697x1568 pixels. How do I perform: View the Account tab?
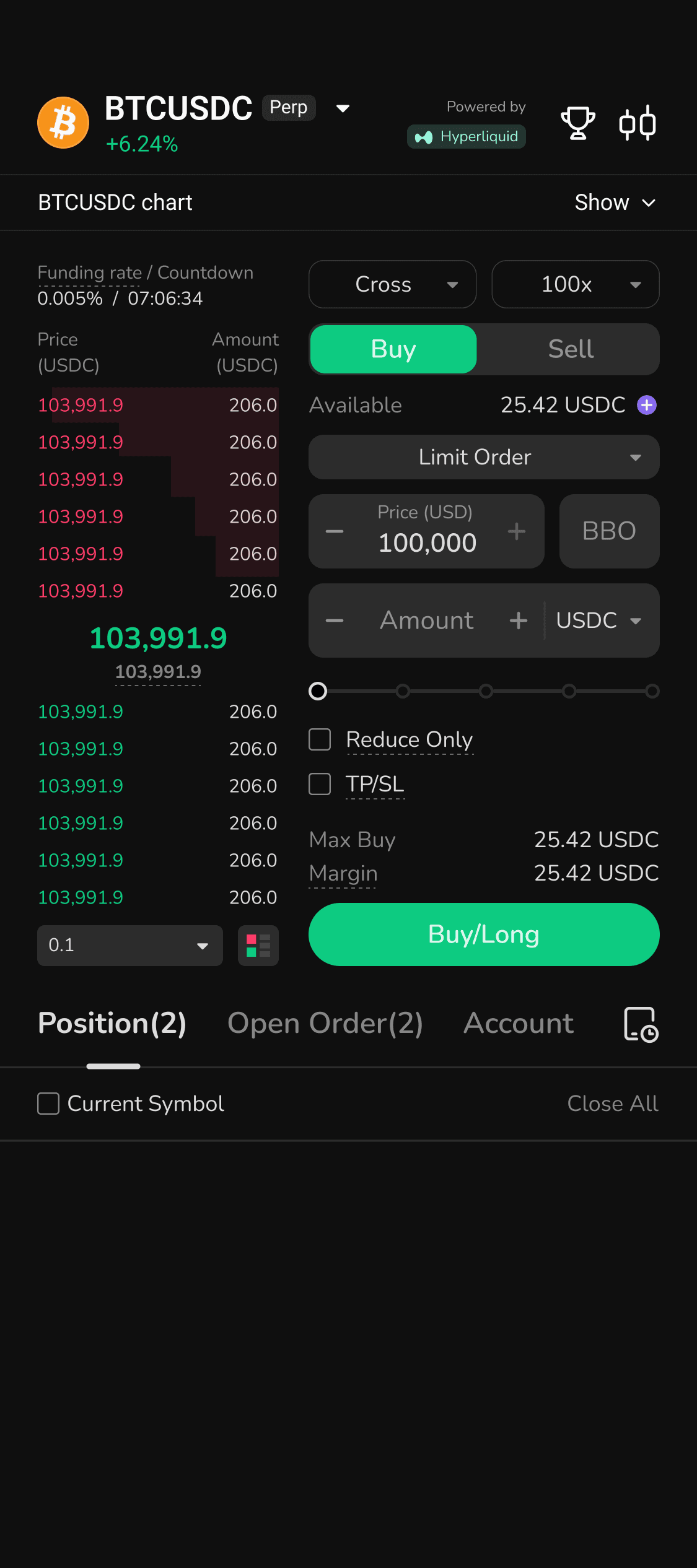(519, 1023)
